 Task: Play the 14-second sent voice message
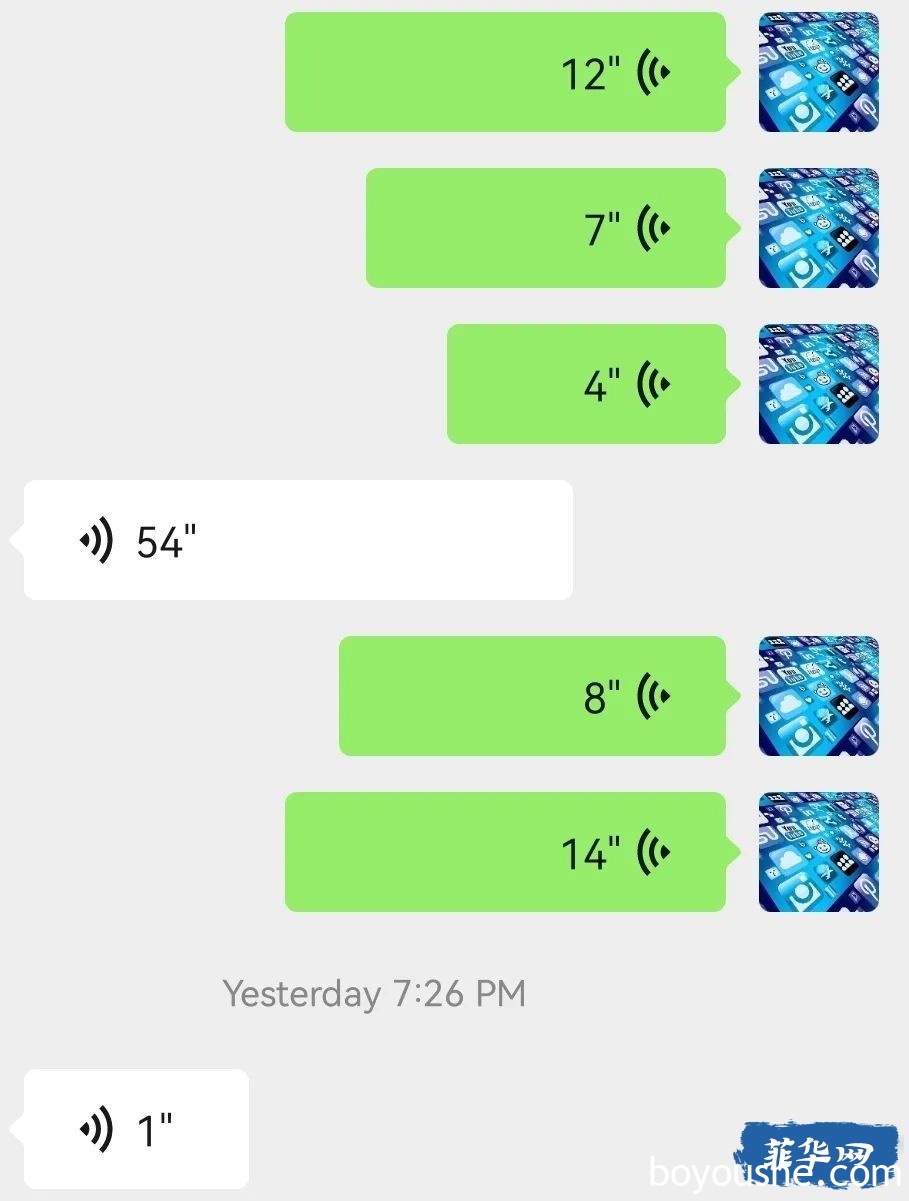pos(505,852)
